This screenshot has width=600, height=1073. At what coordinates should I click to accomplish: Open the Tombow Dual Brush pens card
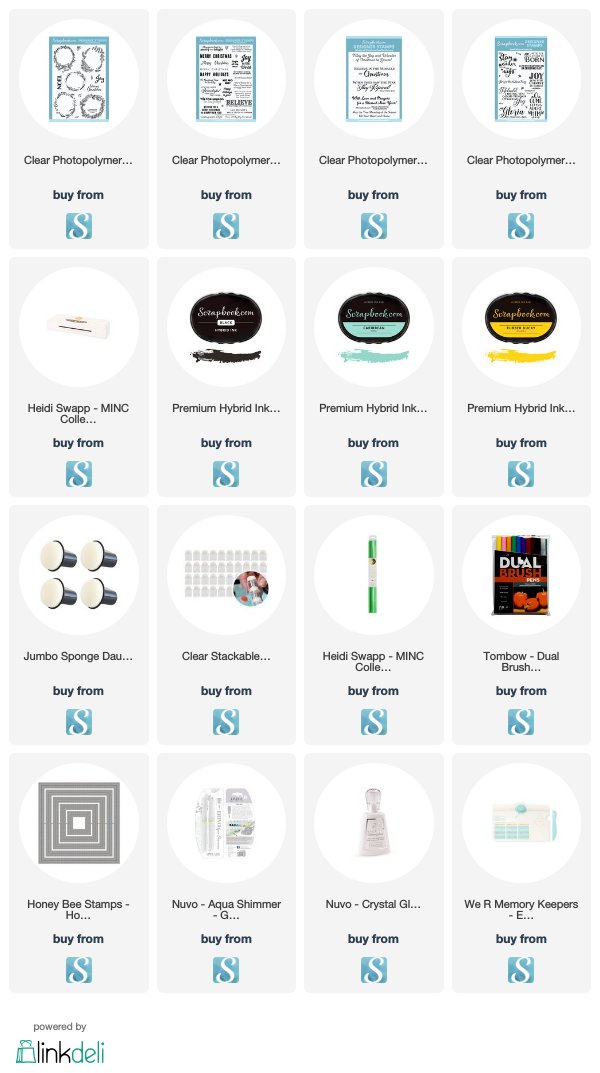pos(521,625)
